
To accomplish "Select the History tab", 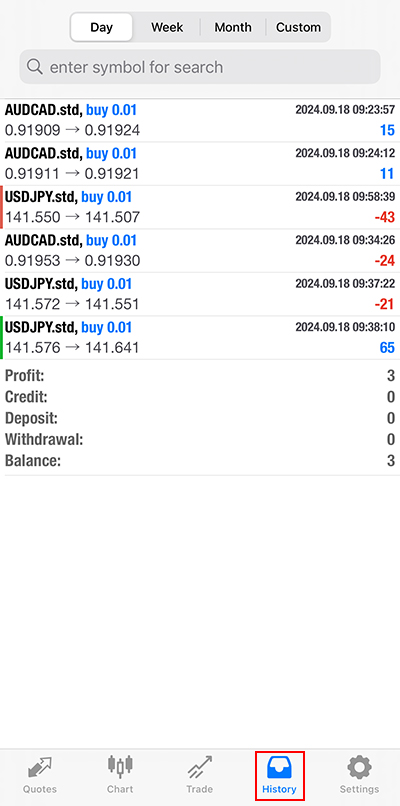I will (x=280, y=775).
